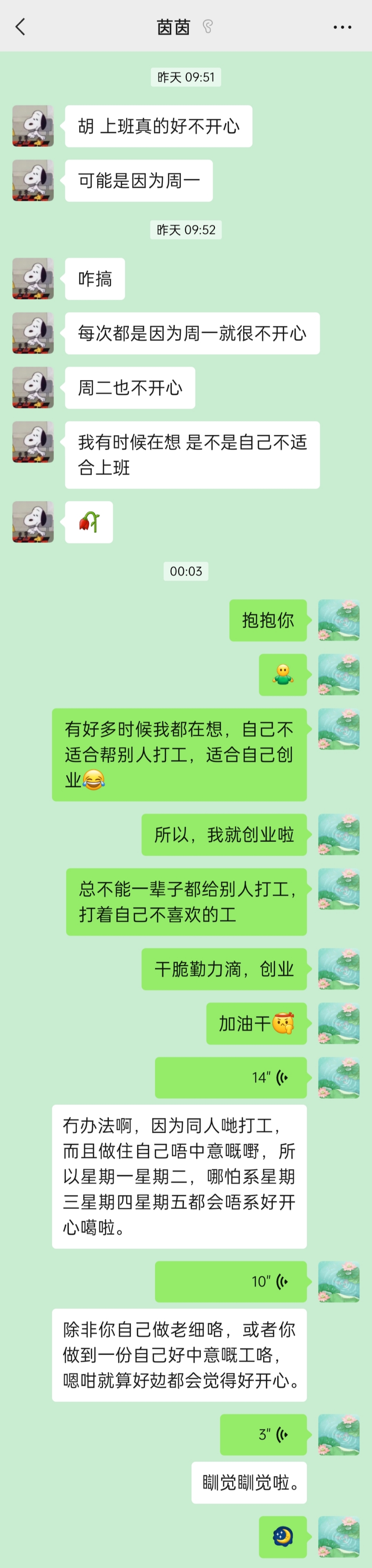Image resolution: width=372 pixels, height=1568 pixels.
Task: Play the 3-second voice message
Action: [x=263, y=1434]
